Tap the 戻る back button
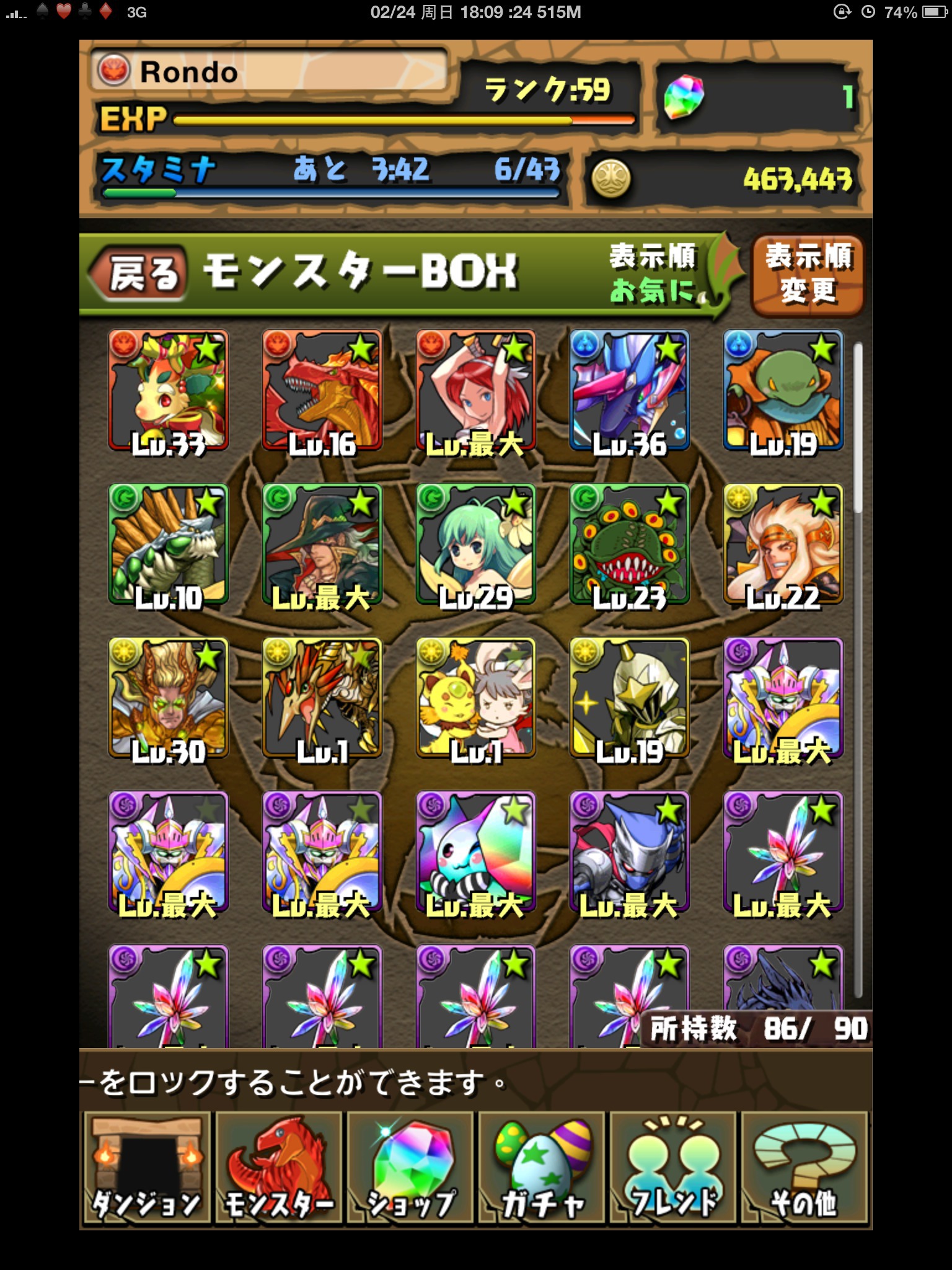The width and height of the screenshot is (952, 1270). click(x=139, y=273)
